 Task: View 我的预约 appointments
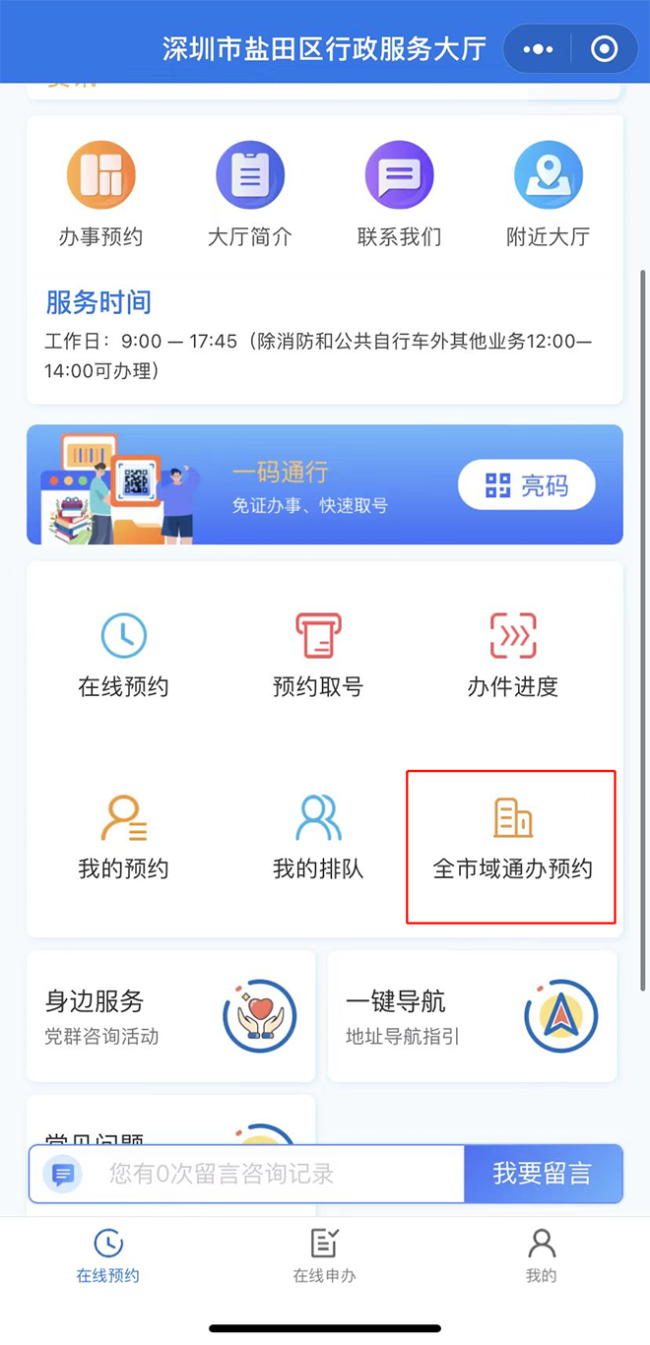pos(123,837)
